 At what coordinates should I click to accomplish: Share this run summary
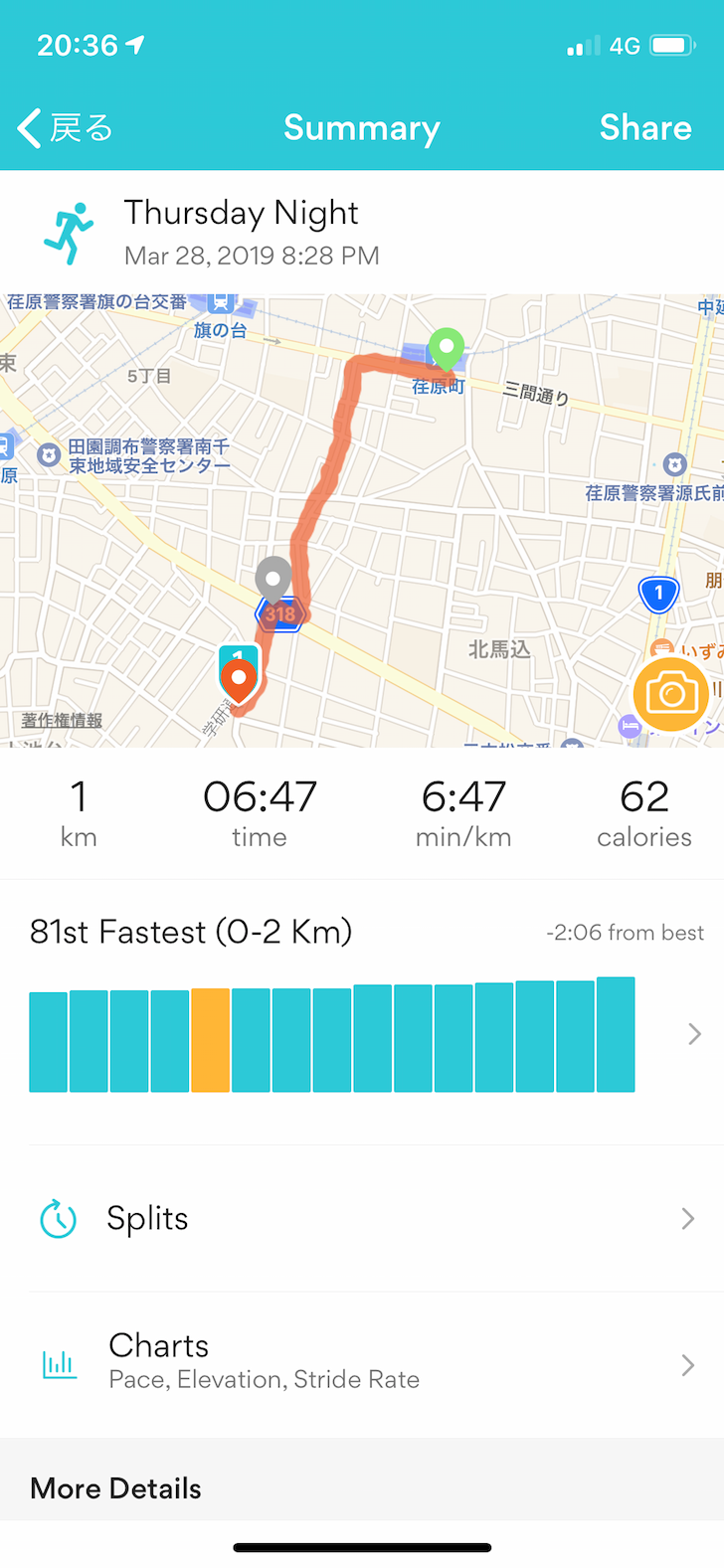pyautogui.click(x=644, y=128)
